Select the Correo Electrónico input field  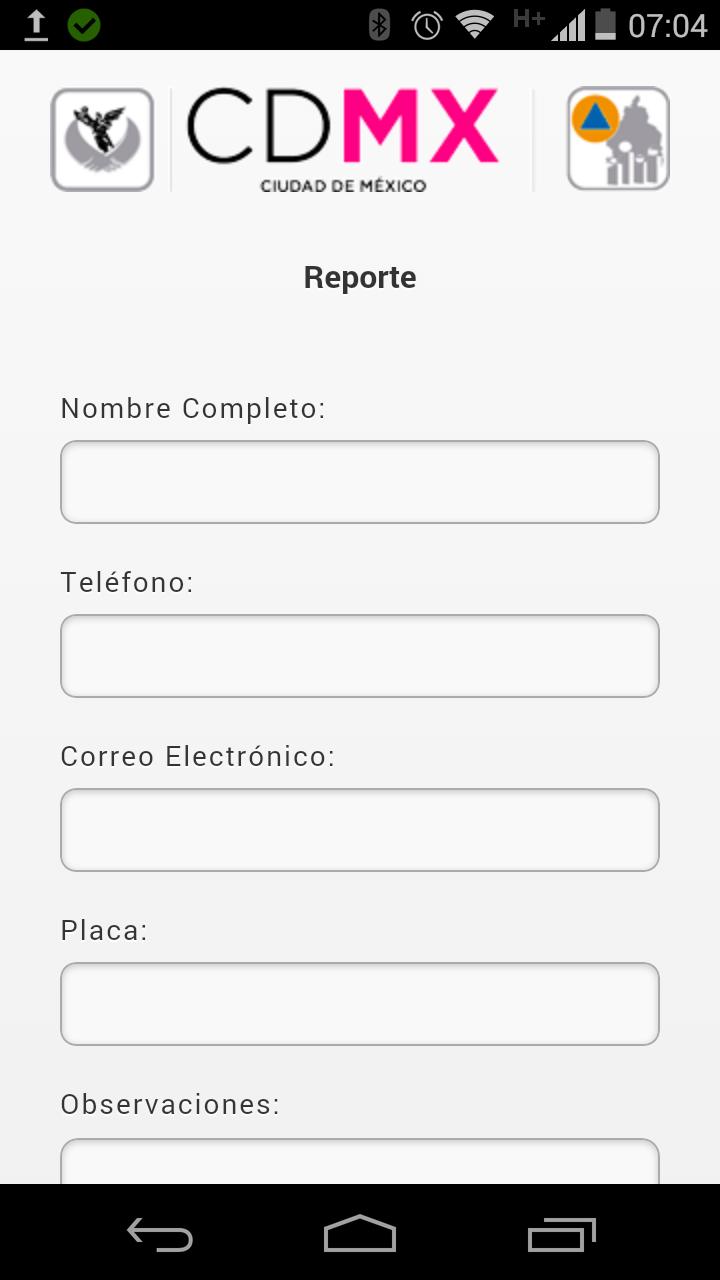(x=360, y=829)
